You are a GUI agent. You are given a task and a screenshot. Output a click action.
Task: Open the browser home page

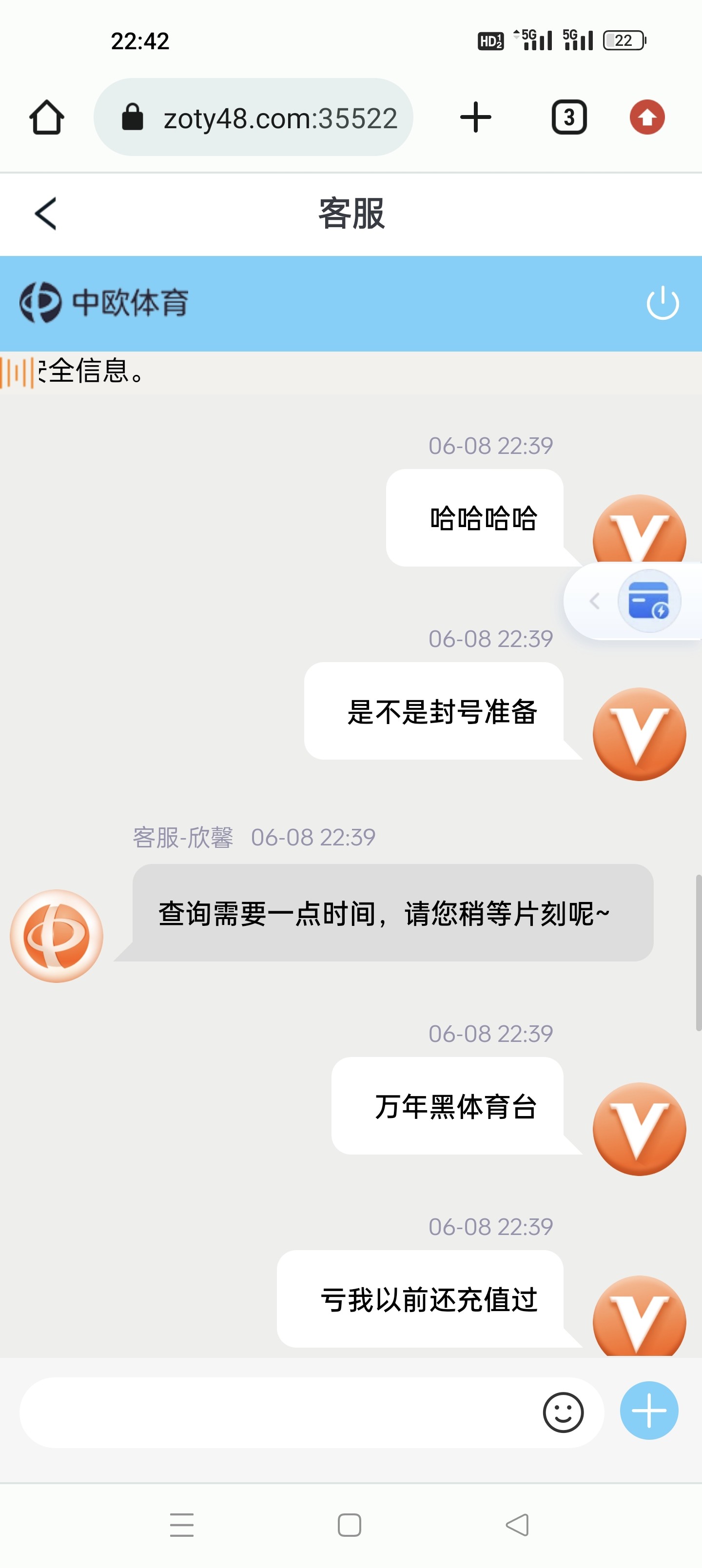pyautogui.click(x=46, y=117)
